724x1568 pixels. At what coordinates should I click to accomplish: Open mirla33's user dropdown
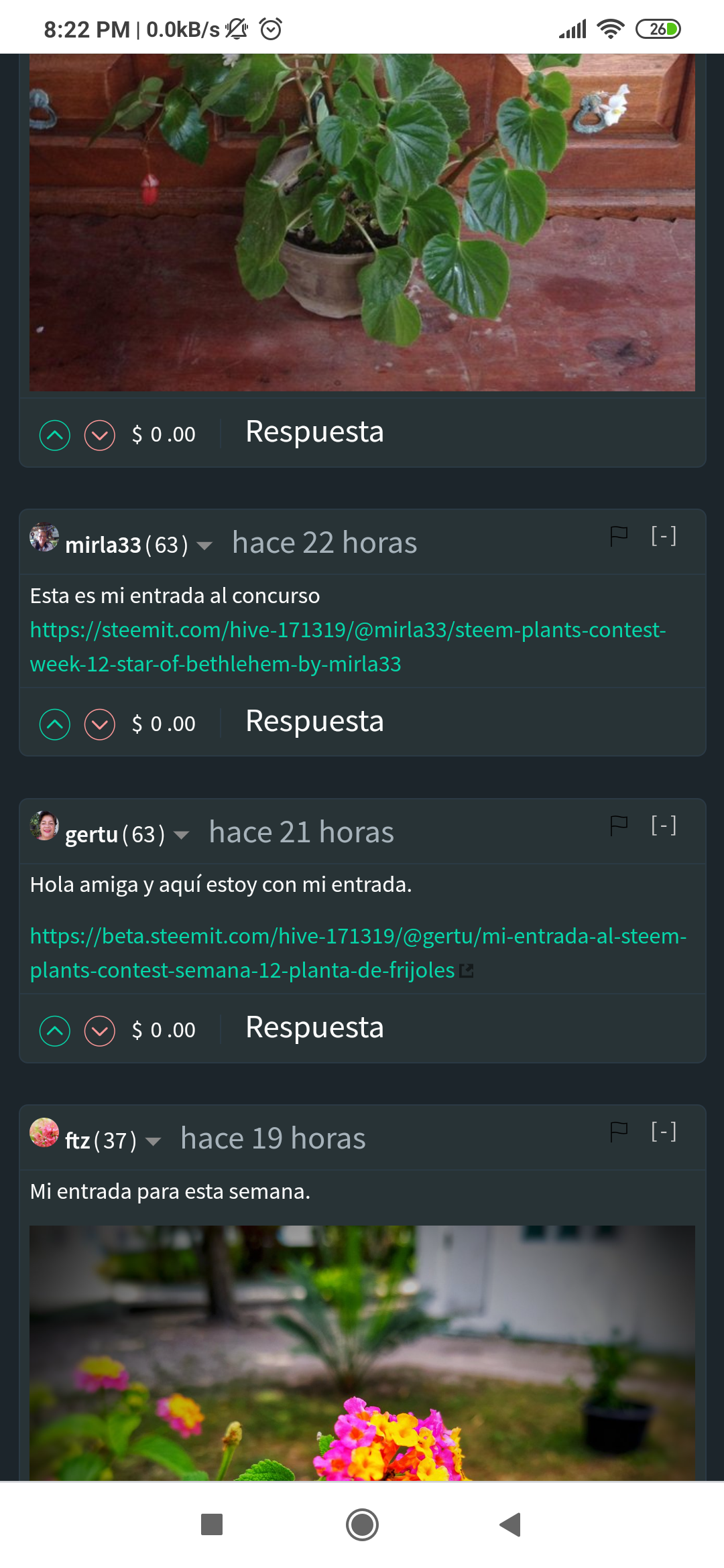coord(204,545)
